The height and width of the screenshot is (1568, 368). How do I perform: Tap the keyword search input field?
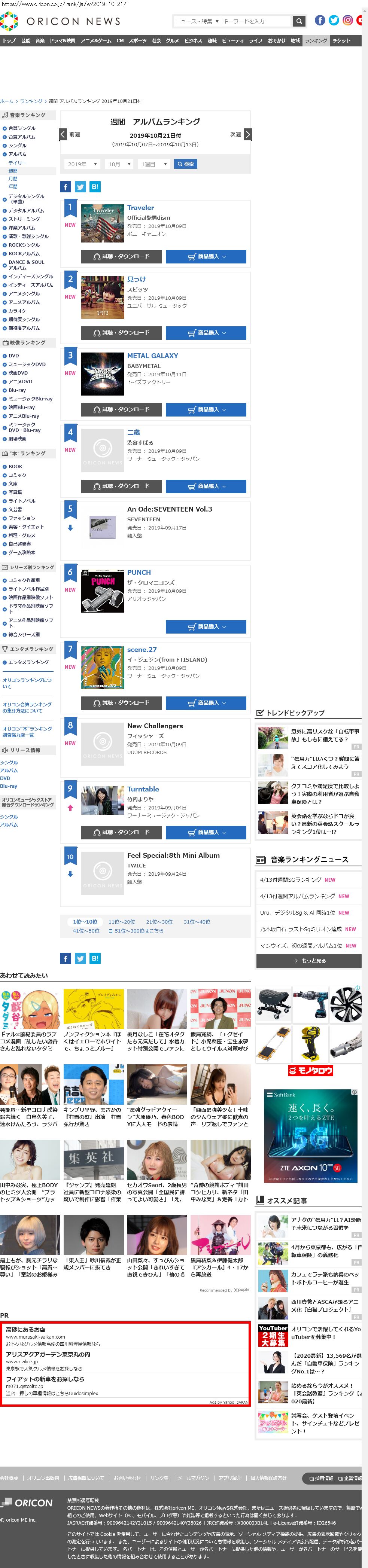[x=256, y=21]
